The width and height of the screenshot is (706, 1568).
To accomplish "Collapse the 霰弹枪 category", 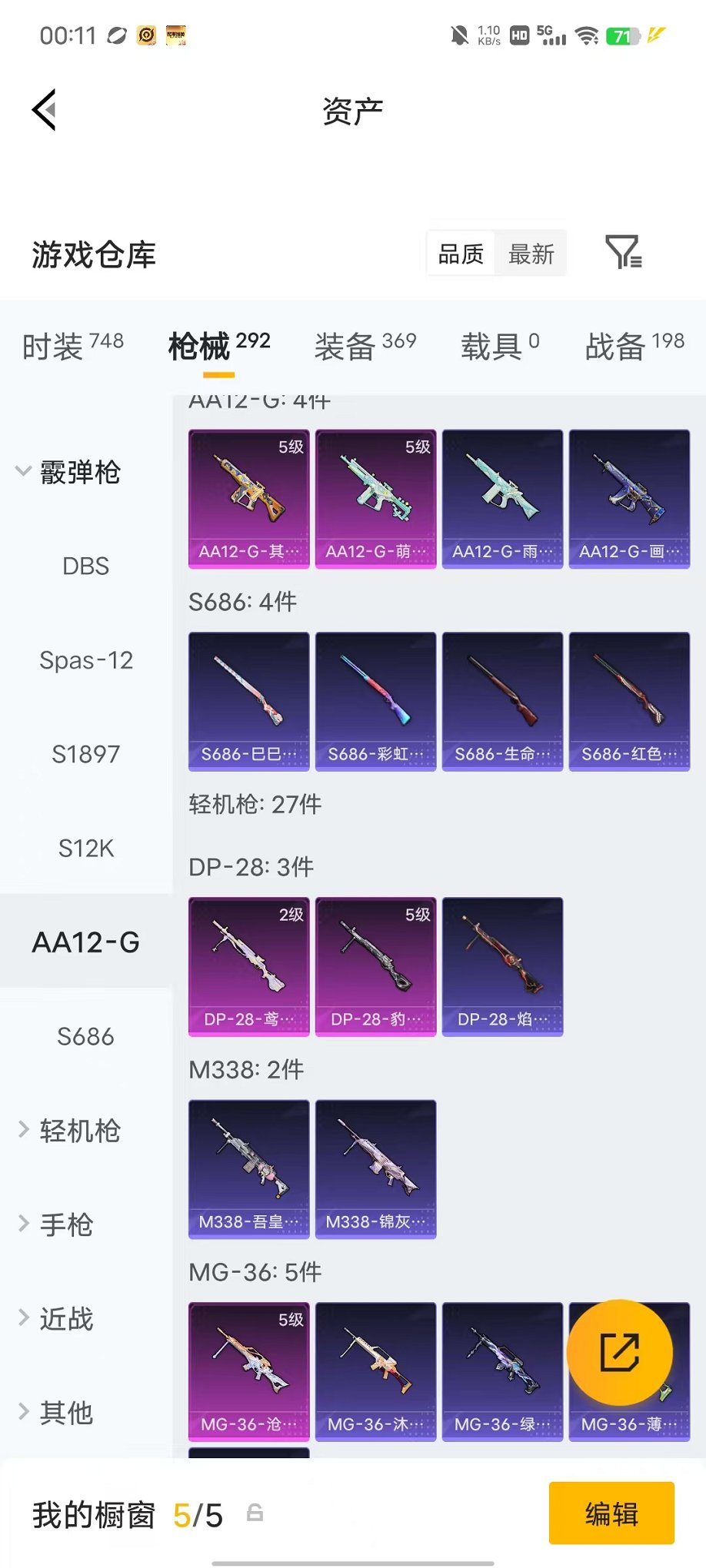I will (x=69, y=471).
